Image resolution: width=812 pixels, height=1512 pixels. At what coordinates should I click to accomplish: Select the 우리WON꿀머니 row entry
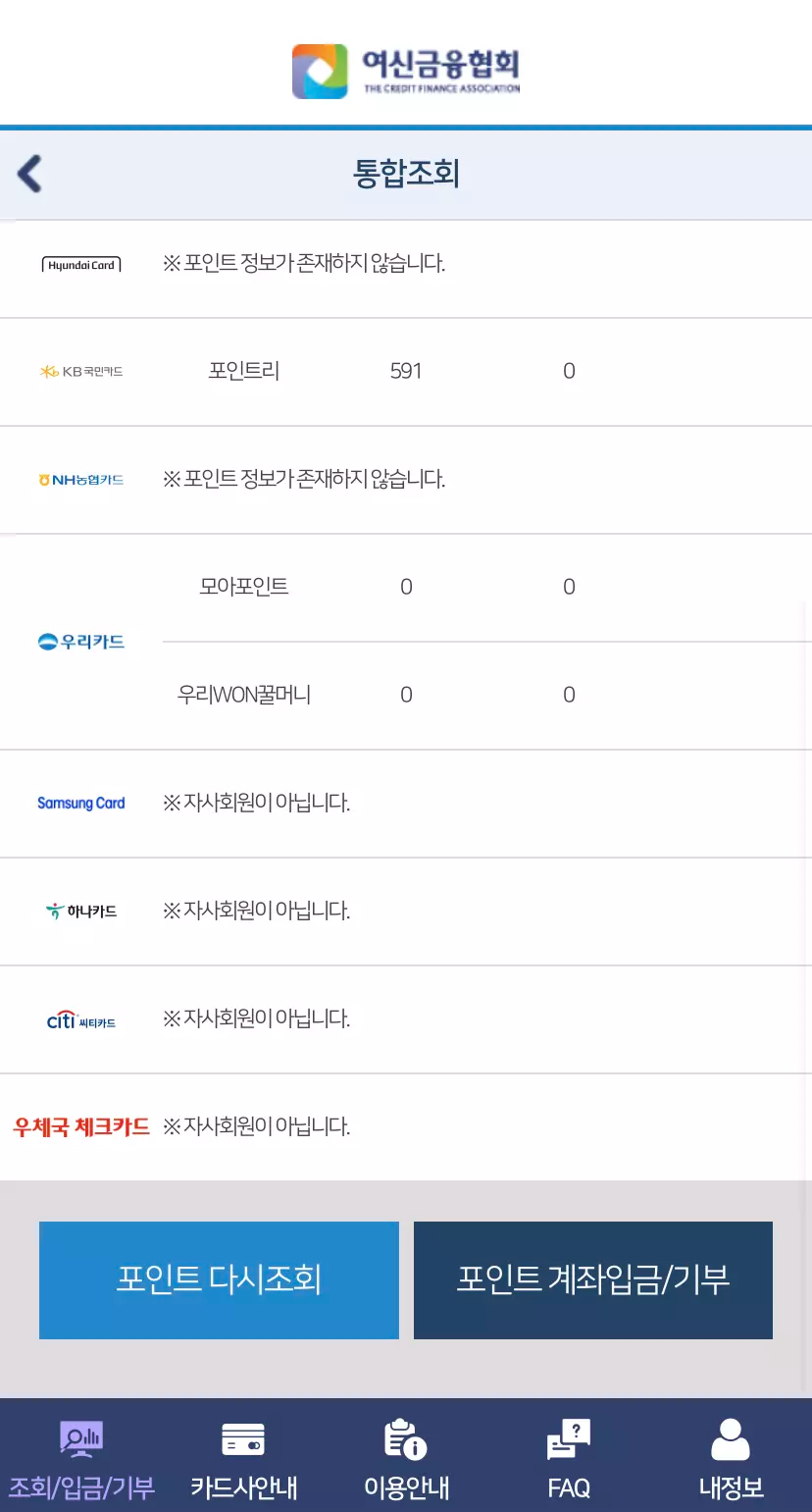pyautogui.click(x=242, y=694)
